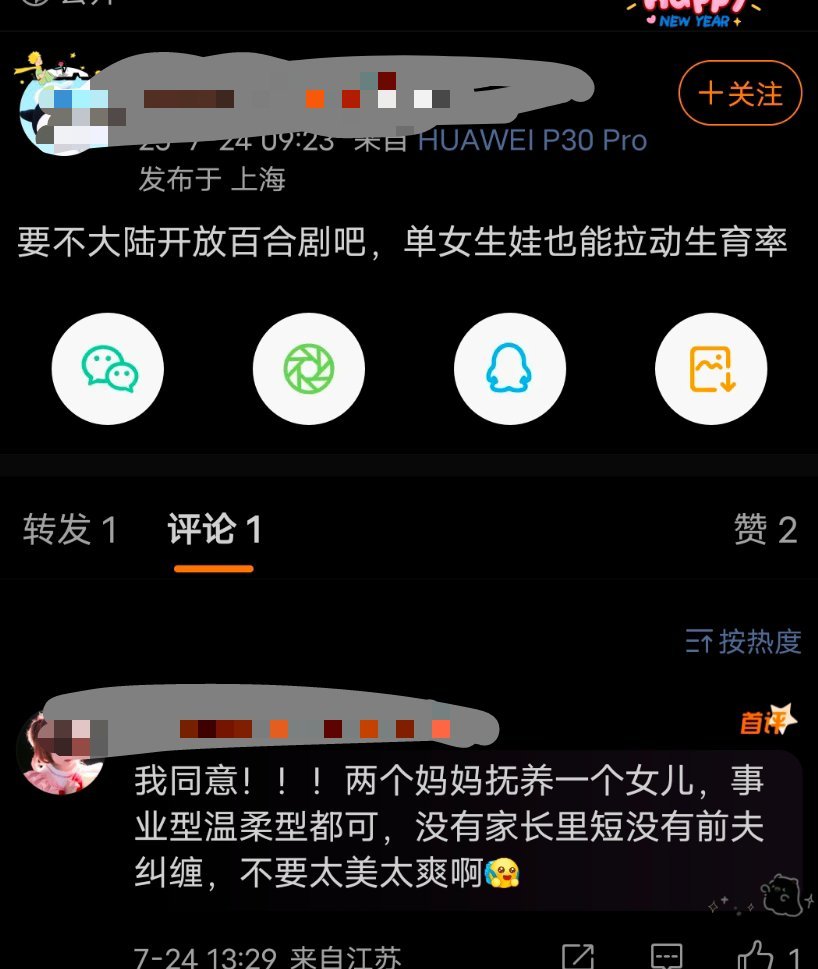Share the post to WeChat
Screen dimensions: 818x969
point(108,369)
